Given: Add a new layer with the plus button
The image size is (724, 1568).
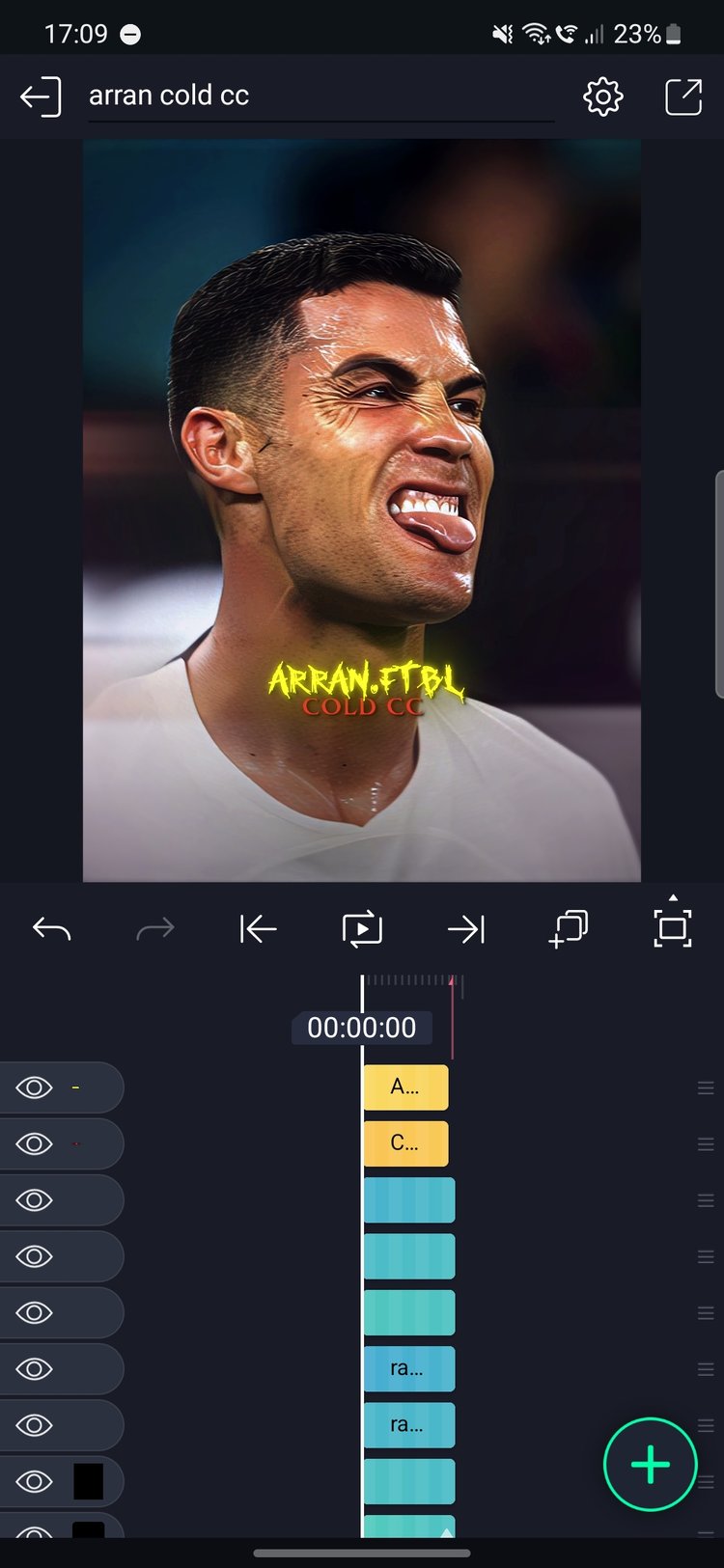Looking at the screenshot, I should (650, 1464).
